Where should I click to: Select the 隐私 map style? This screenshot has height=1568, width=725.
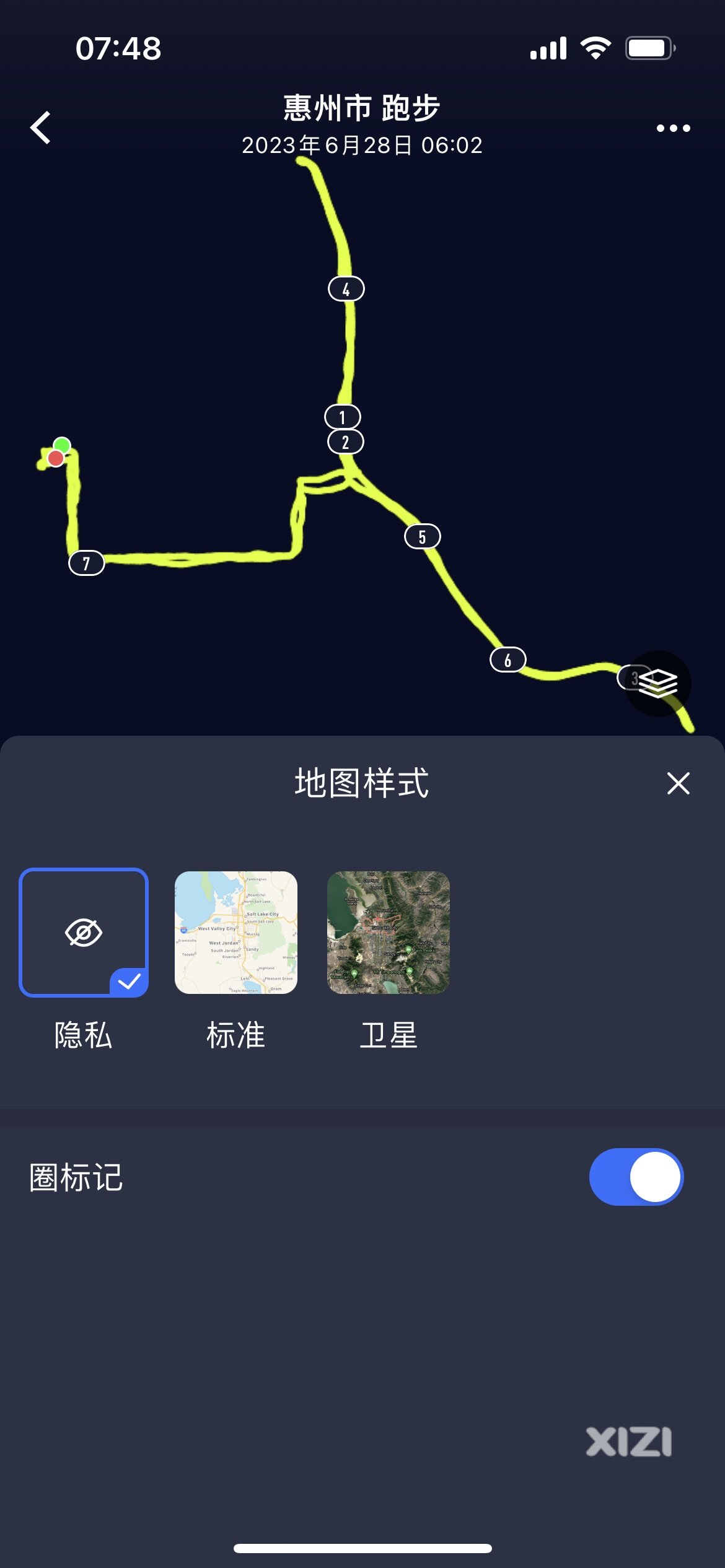(x=84, y=932)
